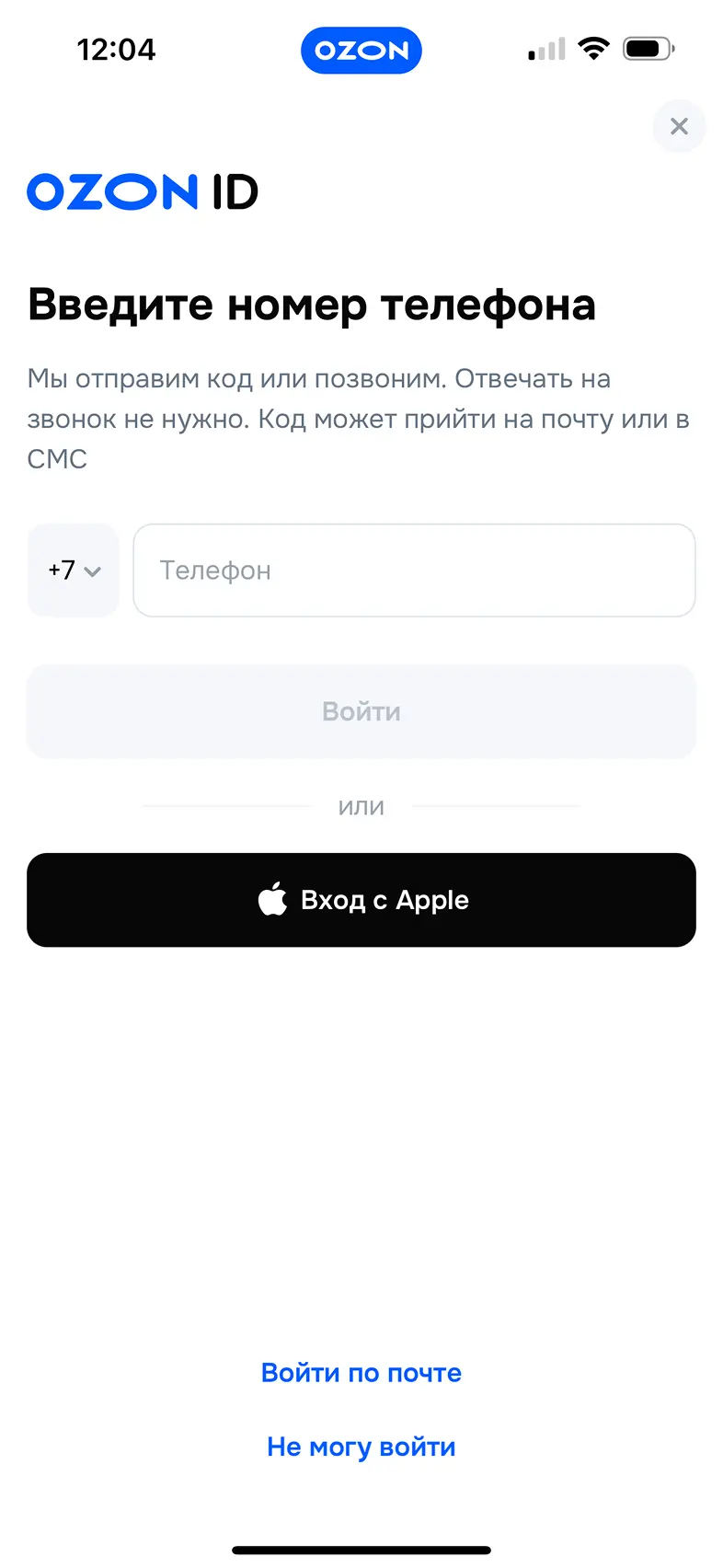
Task: Focus the Телефон input field
Action: (x=414, y=571)
